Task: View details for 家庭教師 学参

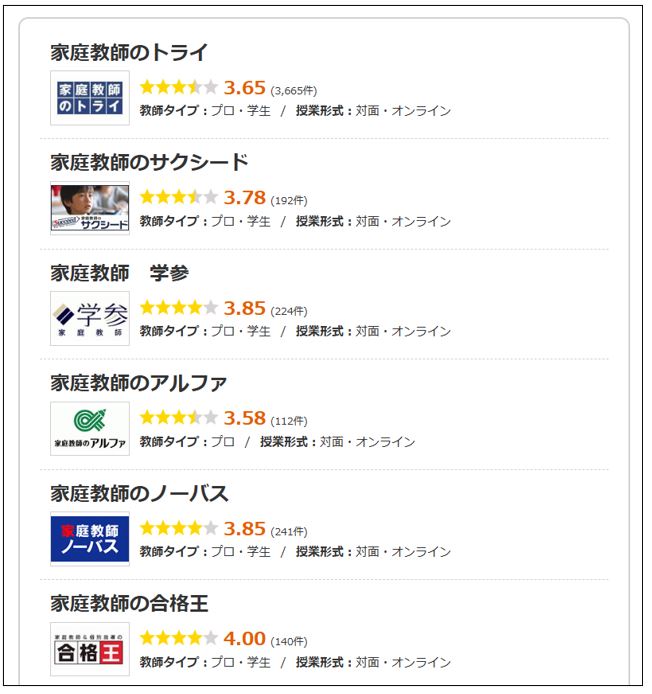Action: [120, 273]
